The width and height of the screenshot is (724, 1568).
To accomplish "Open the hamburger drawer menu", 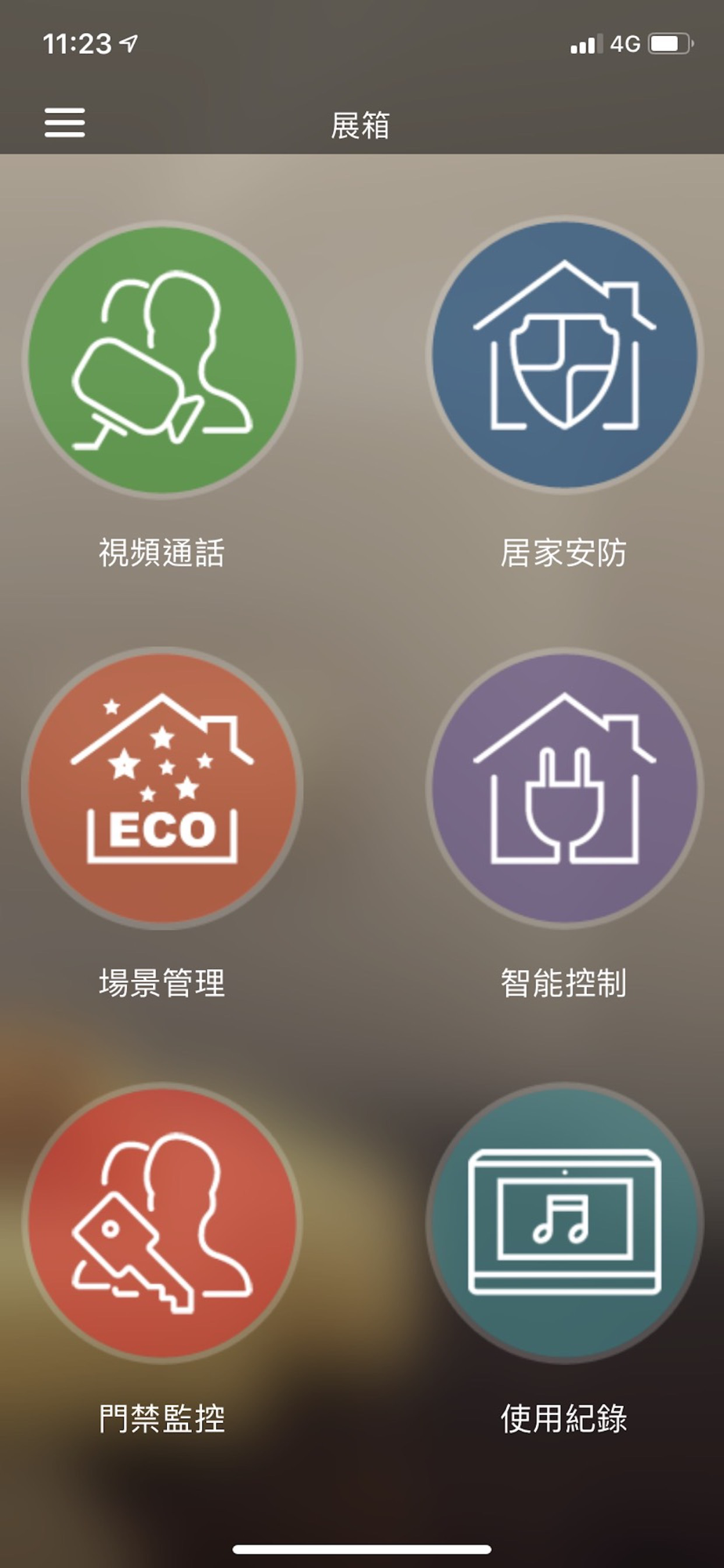I will [64, 123].
